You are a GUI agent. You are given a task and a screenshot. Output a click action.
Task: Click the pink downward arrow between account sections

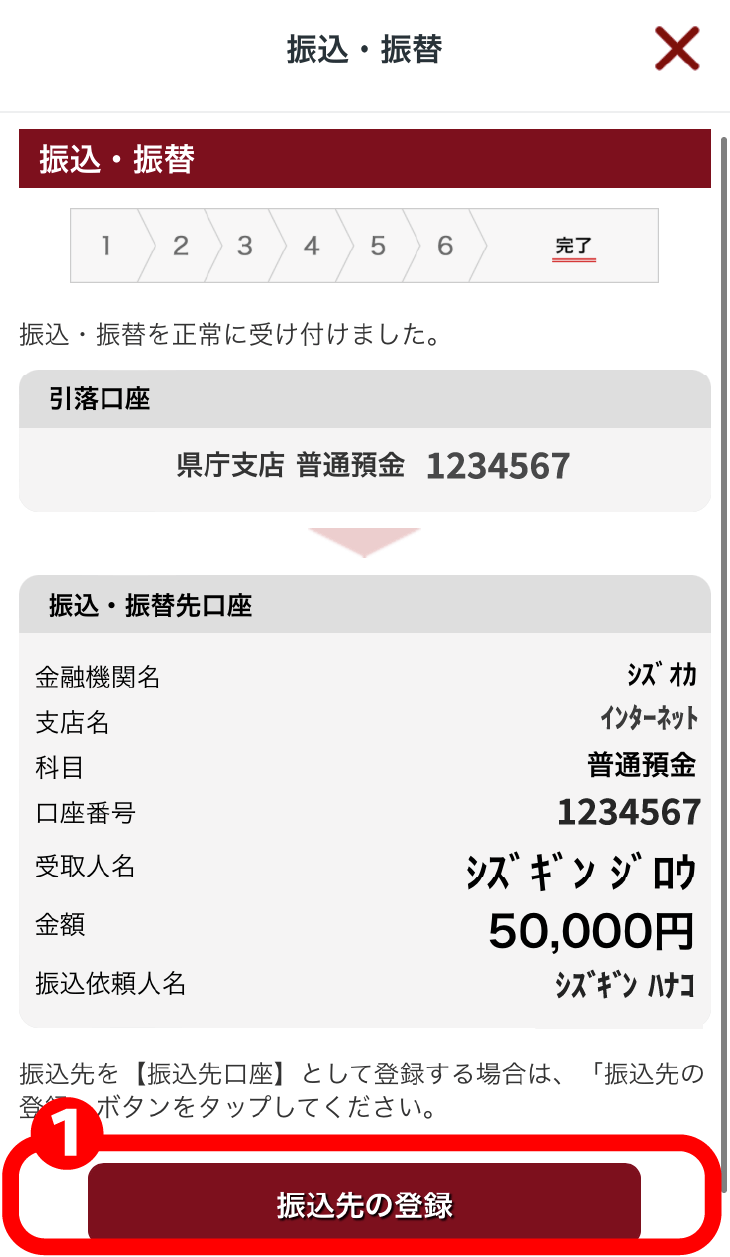tap(365, 540)
